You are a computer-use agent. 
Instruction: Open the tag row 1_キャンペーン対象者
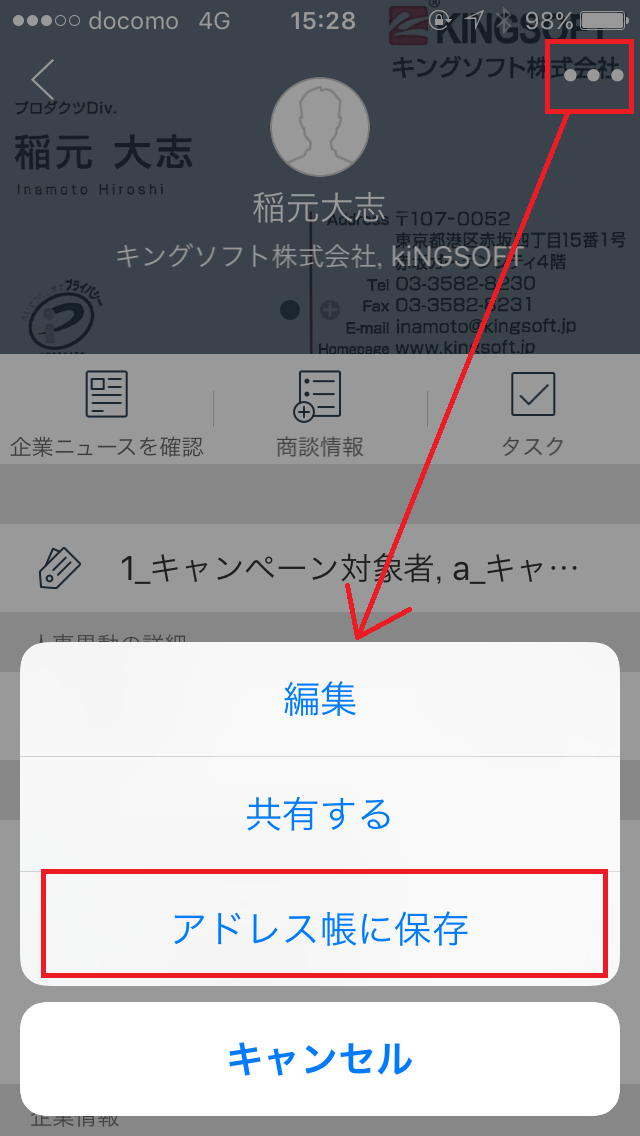[320, 567]
